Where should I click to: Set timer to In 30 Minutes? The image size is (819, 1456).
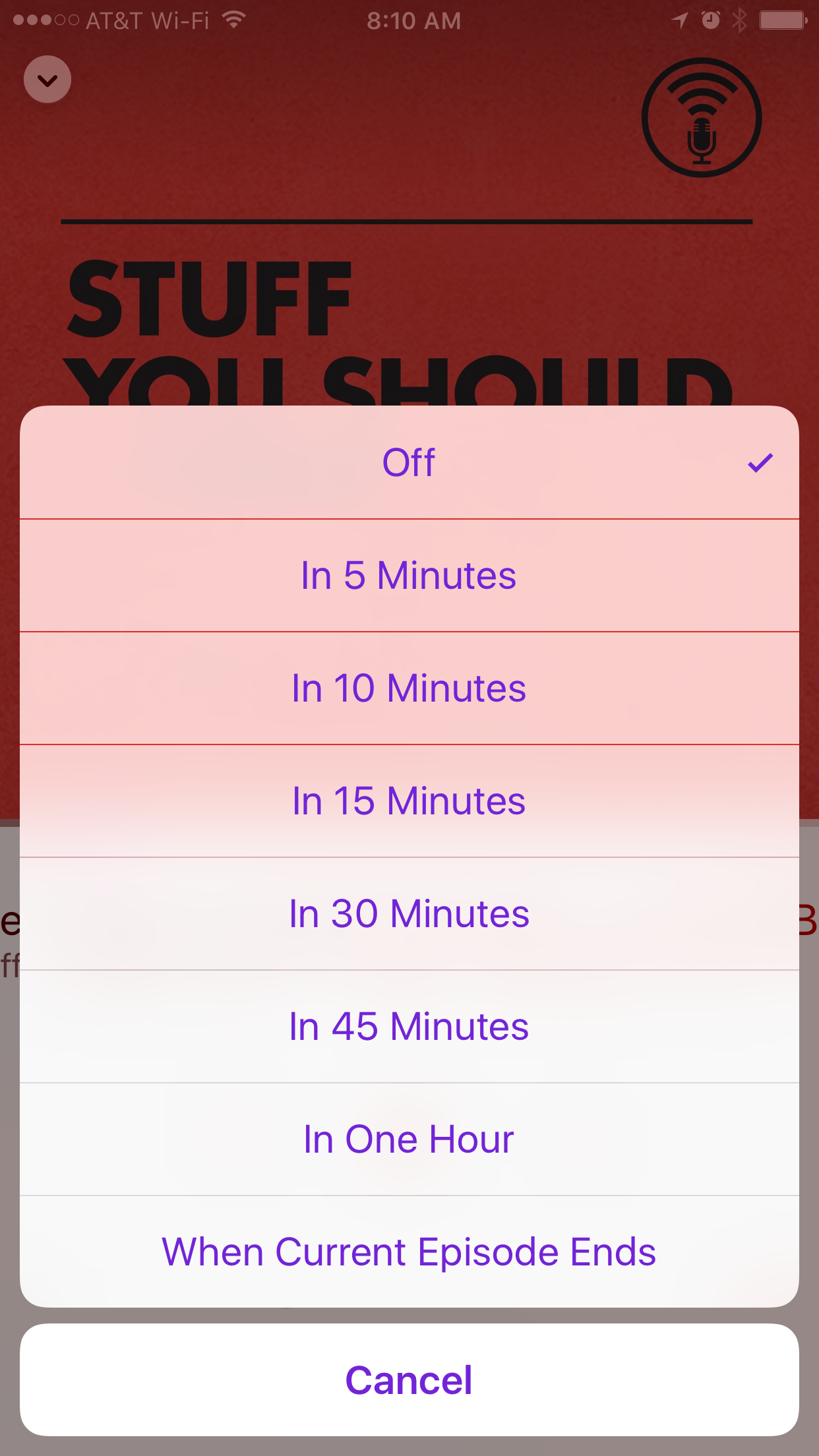(x=409, y=913)
